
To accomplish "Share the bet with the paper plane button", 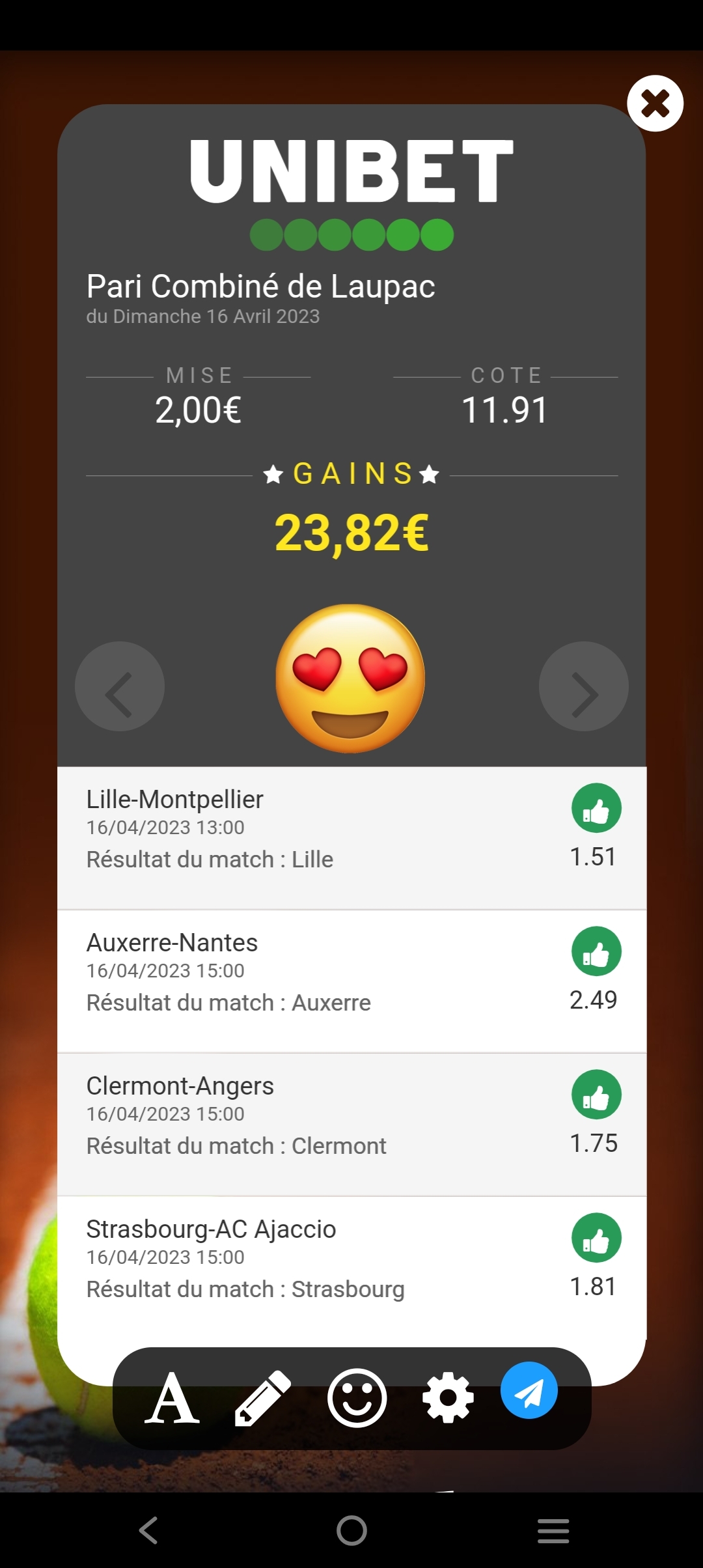I will tap(529, 1390).
